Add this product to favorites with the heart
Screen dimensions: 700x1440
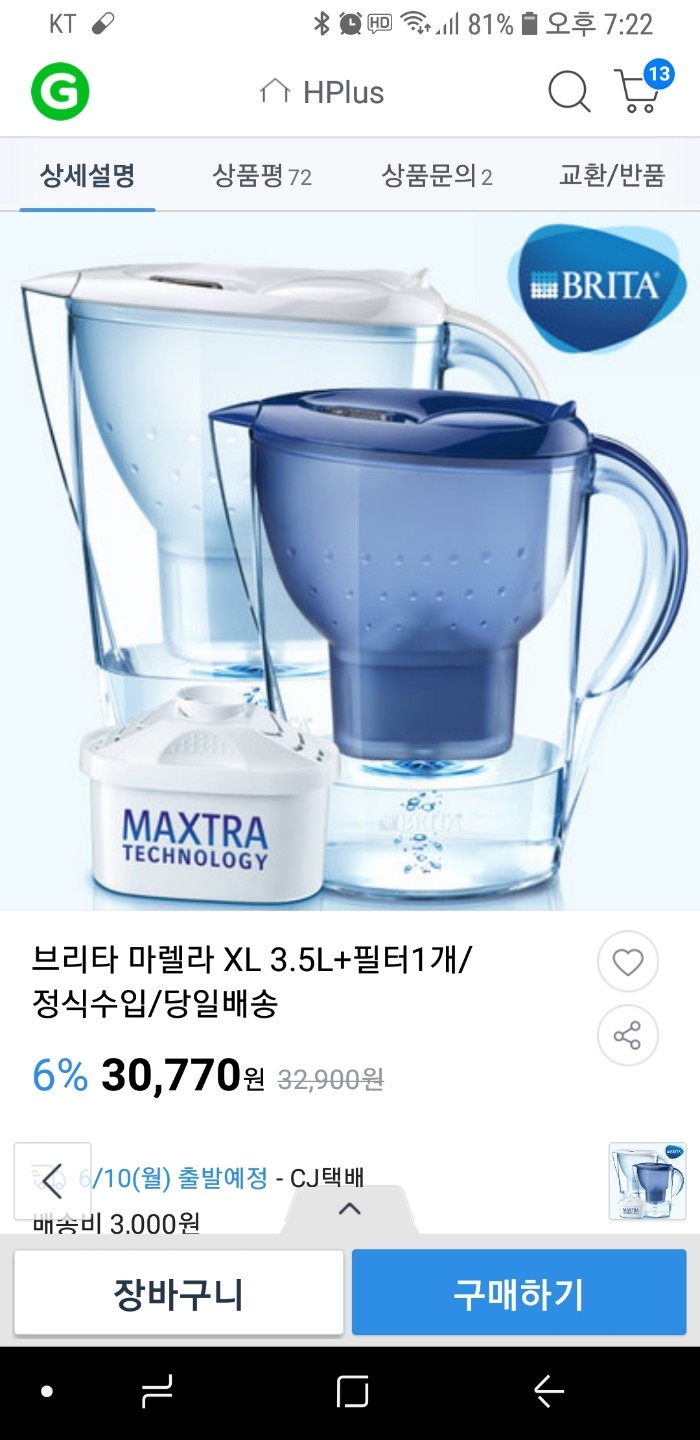point(627,963)
